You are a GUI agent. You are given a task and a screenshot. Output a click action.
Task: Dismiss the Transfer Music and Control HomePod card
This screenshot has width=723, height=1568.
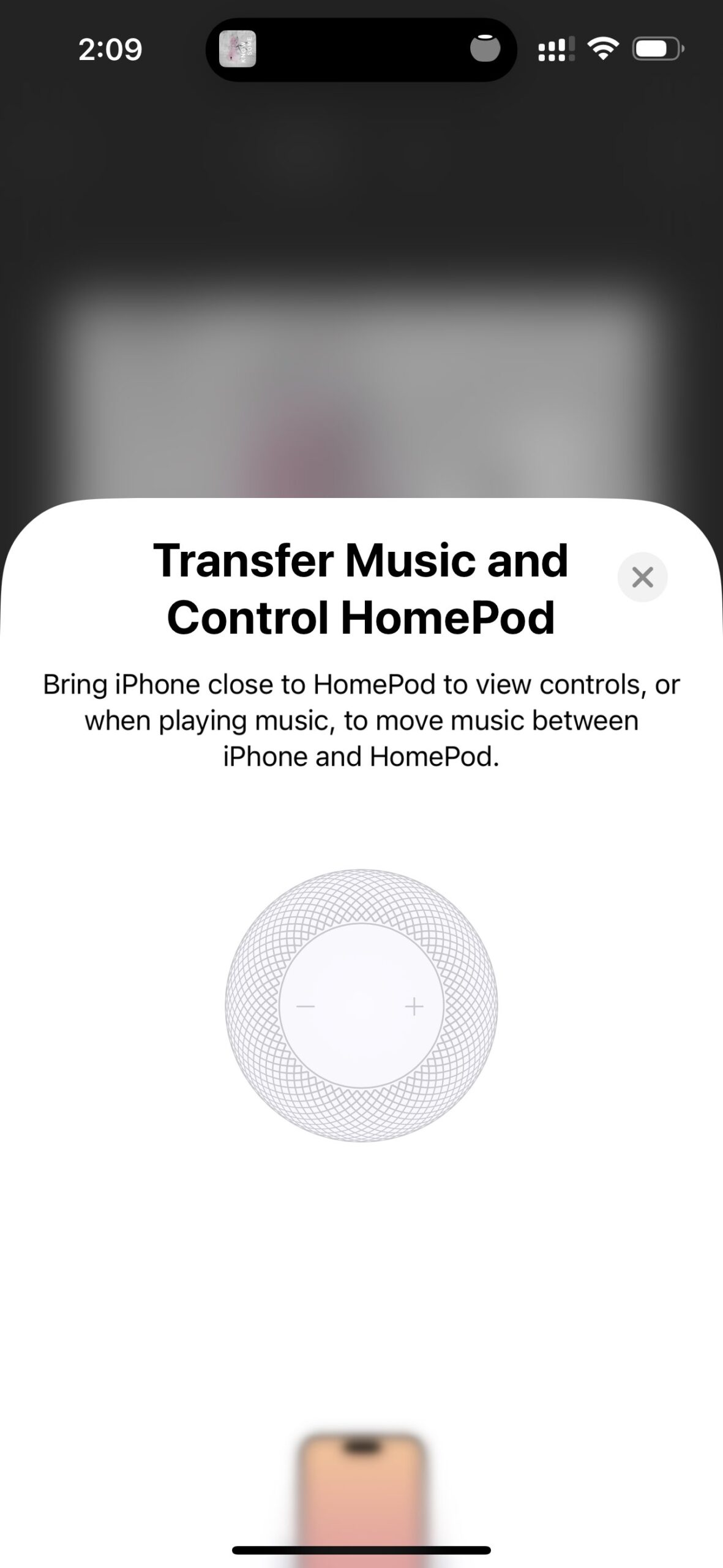(x=642, y=577)
